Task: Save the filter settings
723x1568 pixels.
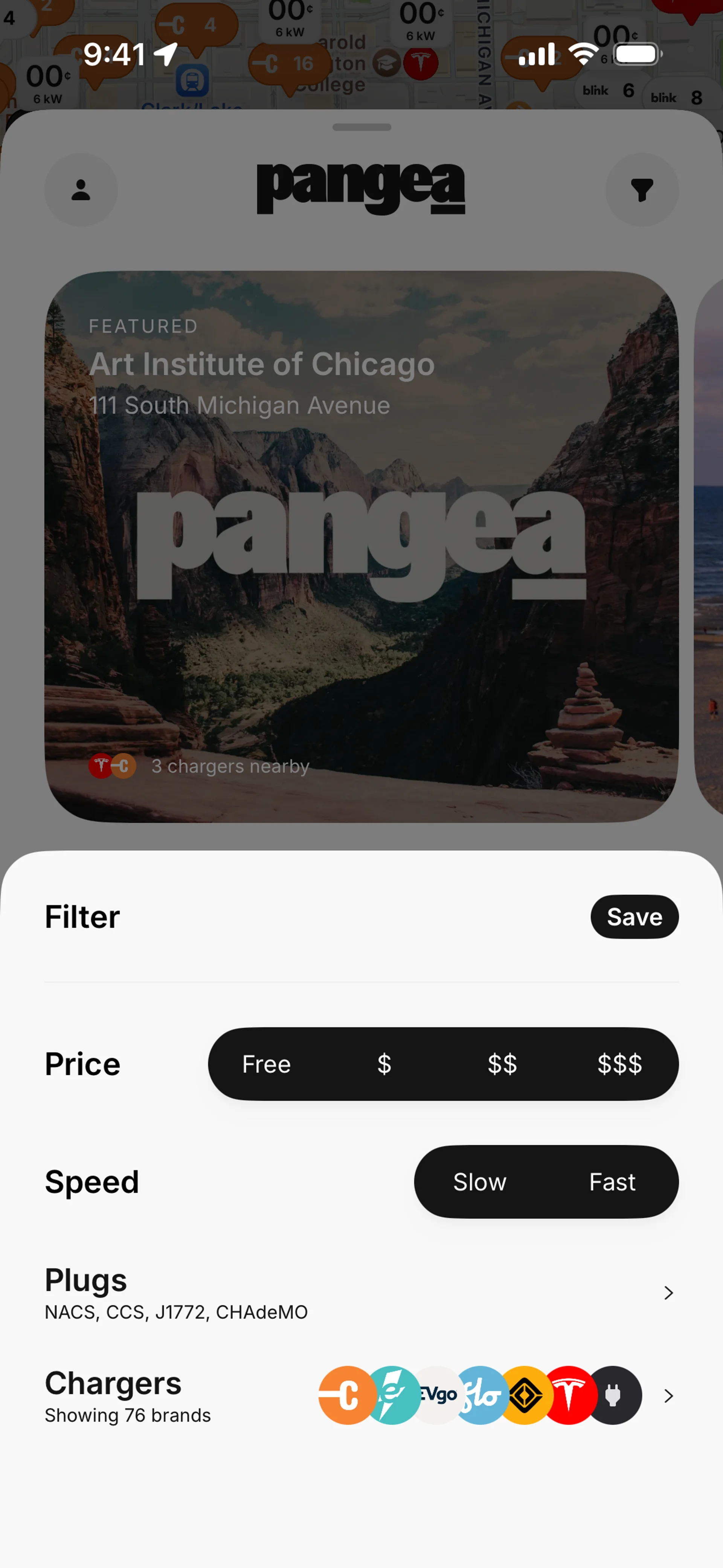Action: click(634, 917)
